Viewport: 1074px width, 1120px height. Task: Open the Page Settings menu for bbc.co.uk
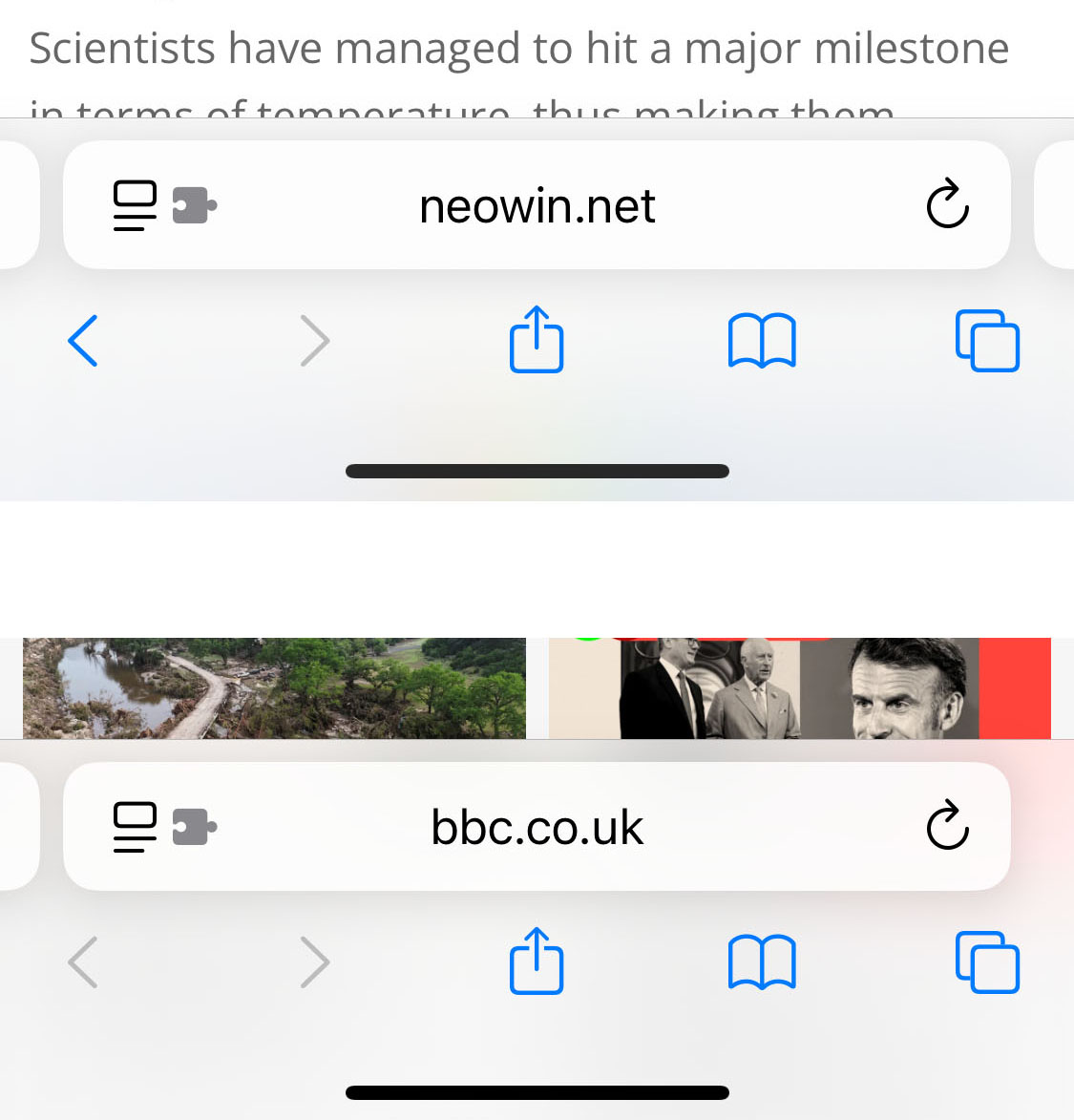[x=135, y=827]
